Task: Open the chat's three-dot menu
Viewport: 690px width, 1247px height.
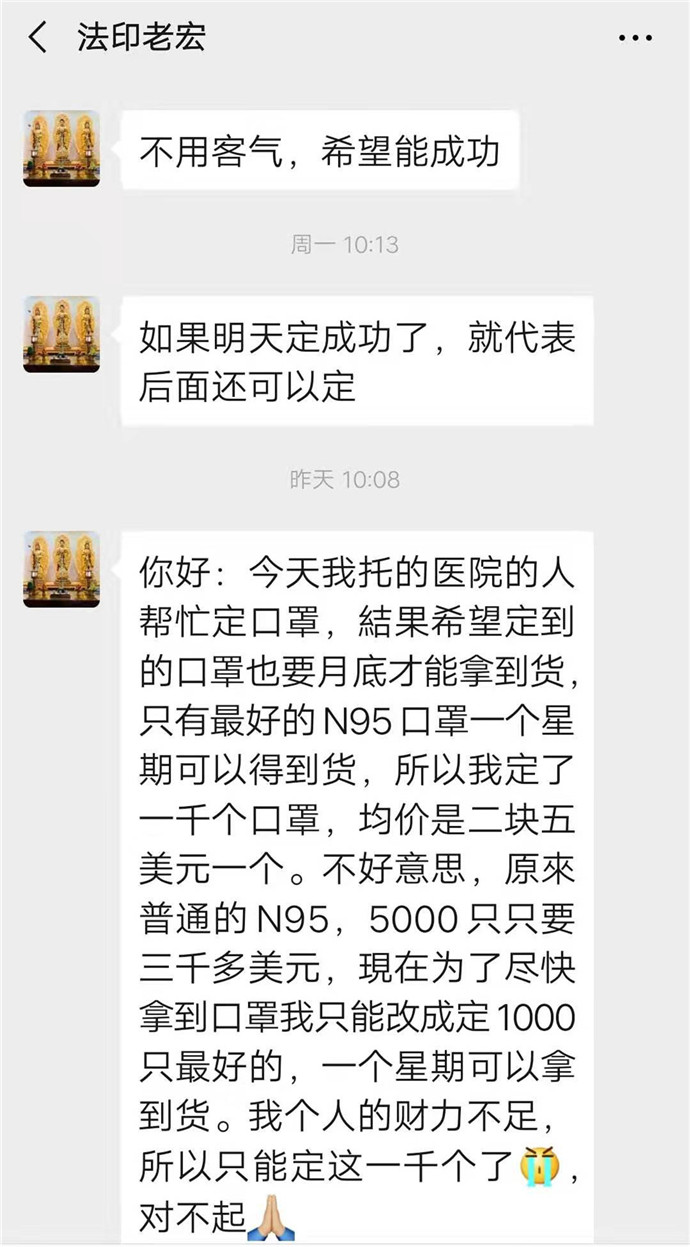Action: coord(635,39)
